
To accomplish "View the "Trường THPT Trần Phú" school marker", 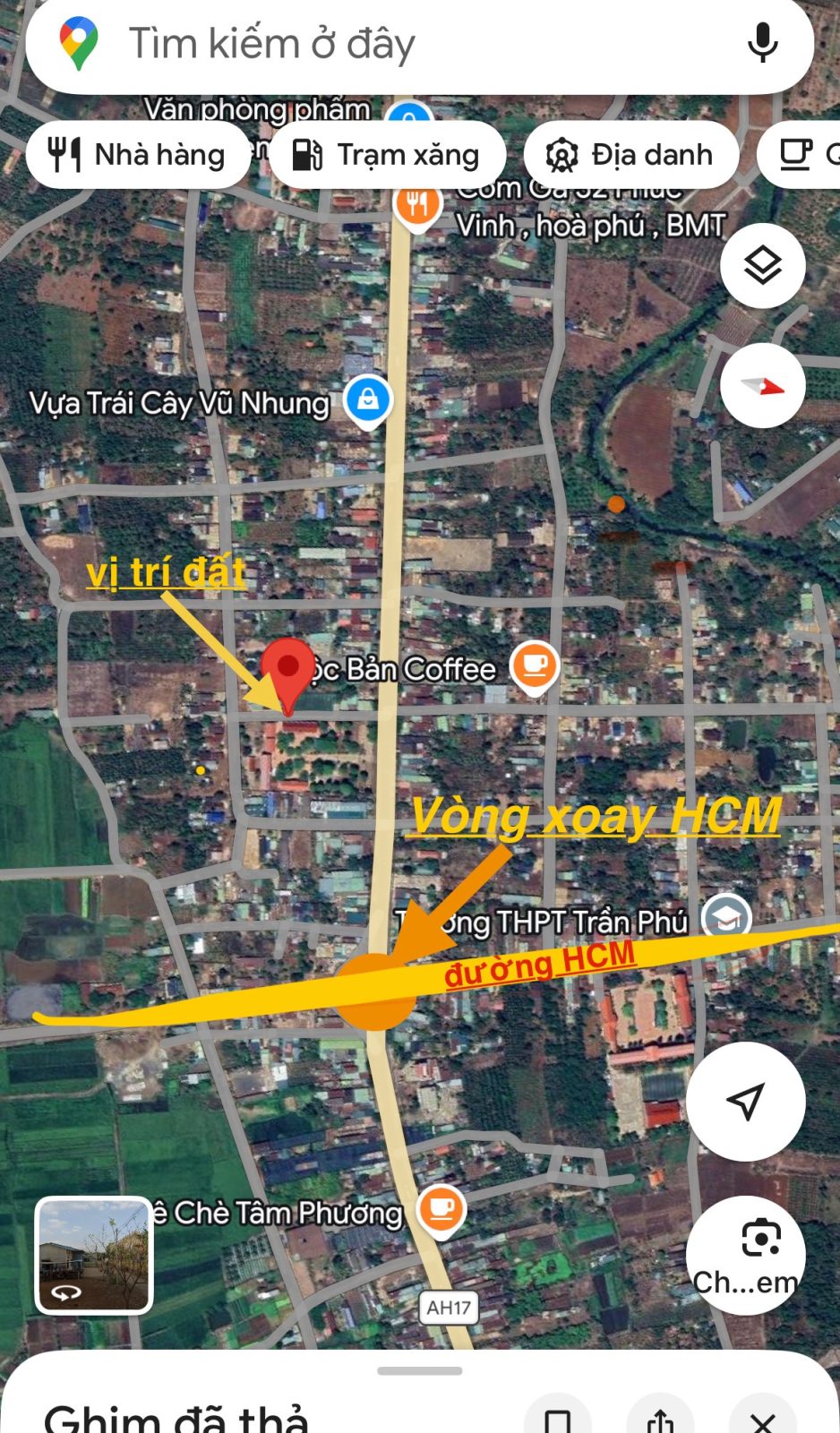I will click(725, 916).
